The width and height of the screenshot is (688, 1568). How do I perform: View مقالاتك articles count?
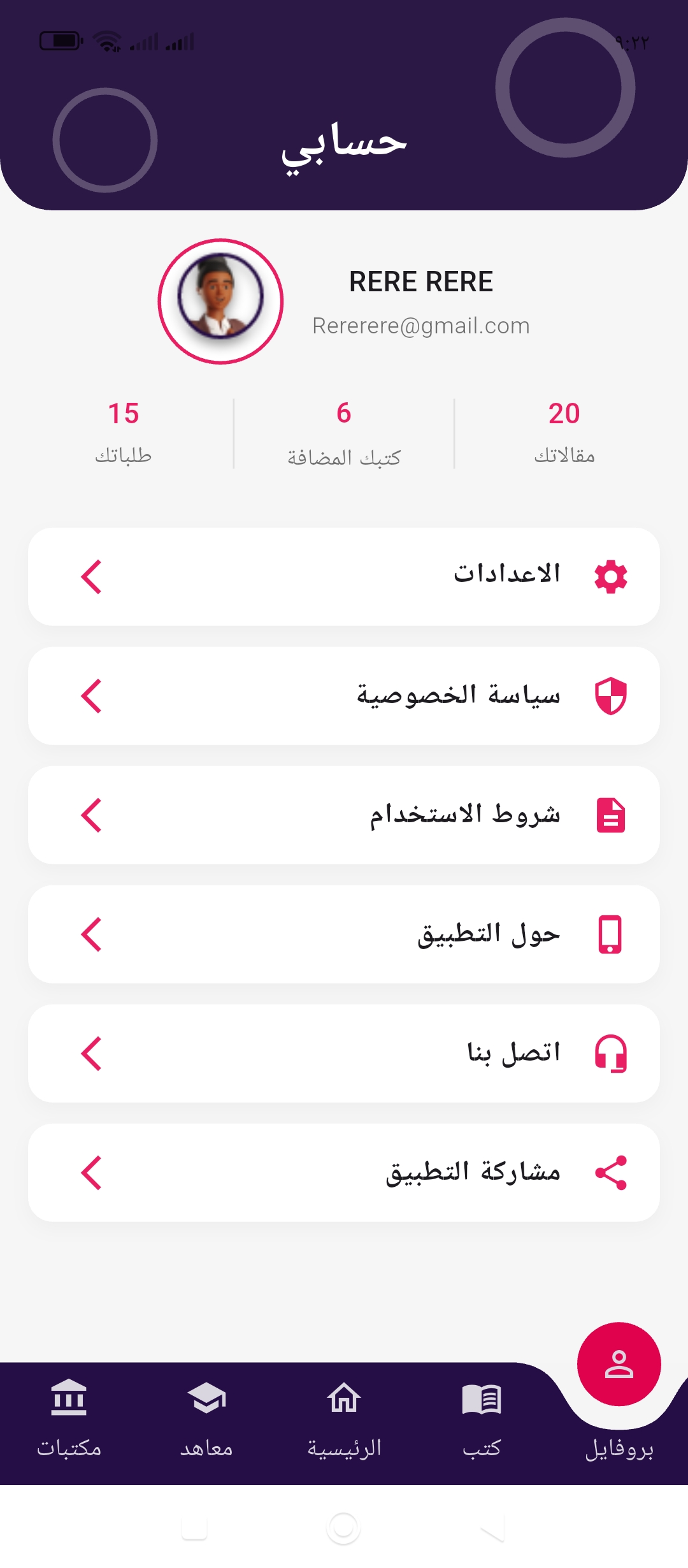point(564,432)
